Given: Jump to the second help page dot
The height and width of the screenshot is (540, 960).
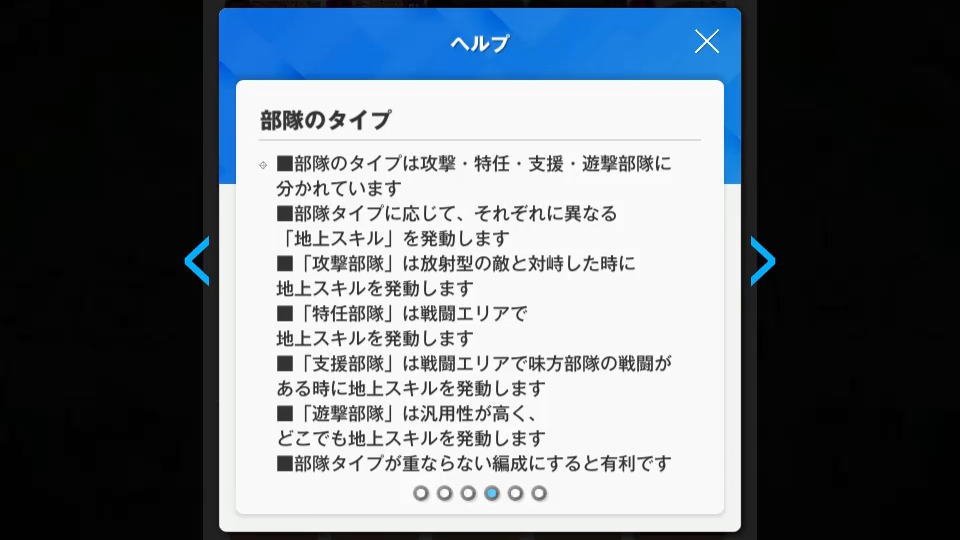Looking at the screenshot, I should click(x=444, y=493).
